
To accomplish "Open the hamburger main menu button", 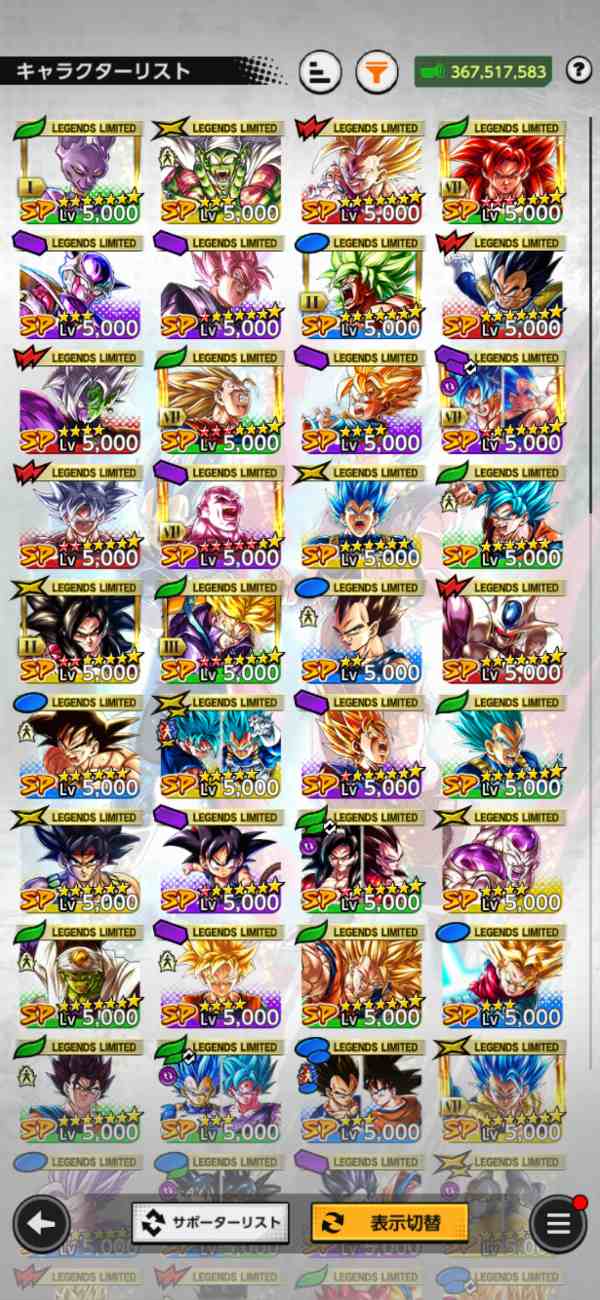I will point(557,1223).
